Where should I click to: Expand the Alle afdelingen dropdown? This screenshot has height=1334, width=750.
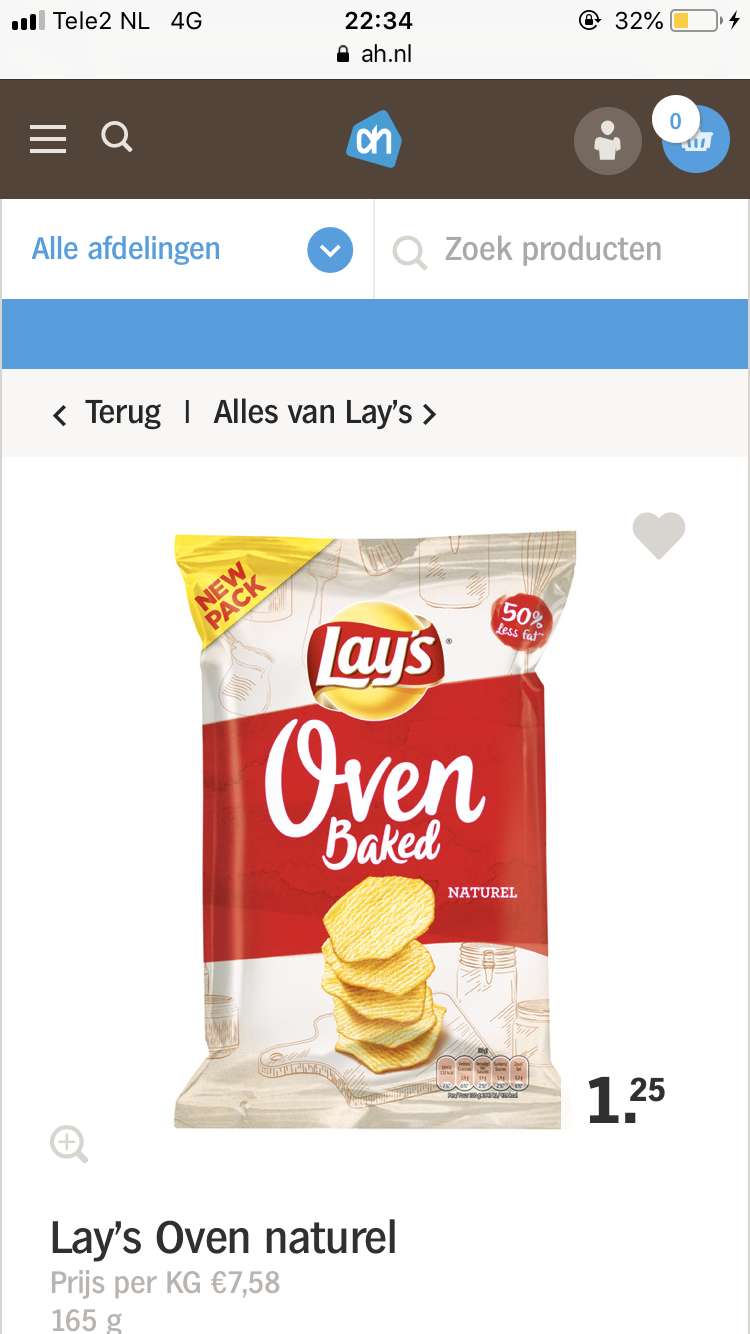click(x=329, y=250)
